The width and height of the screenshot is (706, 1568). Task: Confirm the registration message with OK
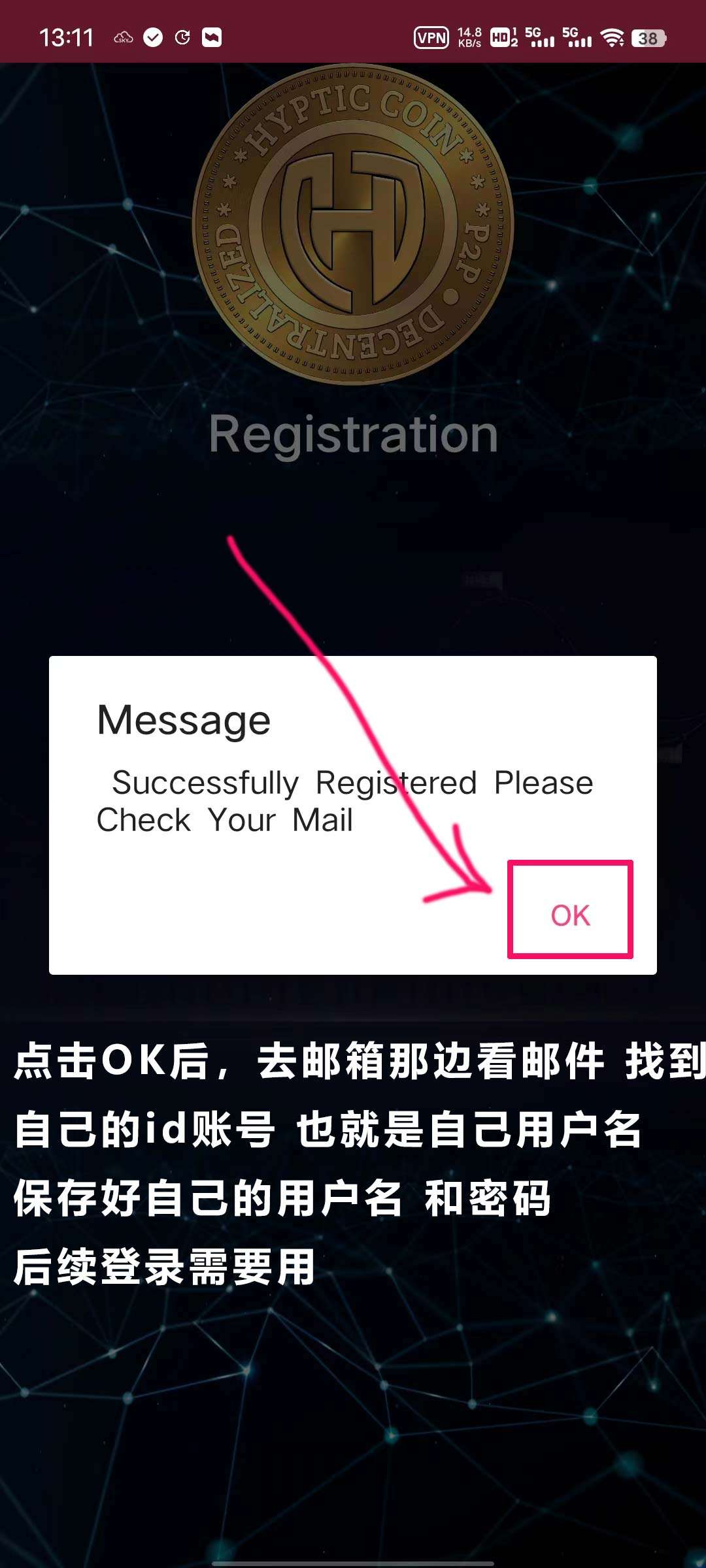click(x=570, y=914)
